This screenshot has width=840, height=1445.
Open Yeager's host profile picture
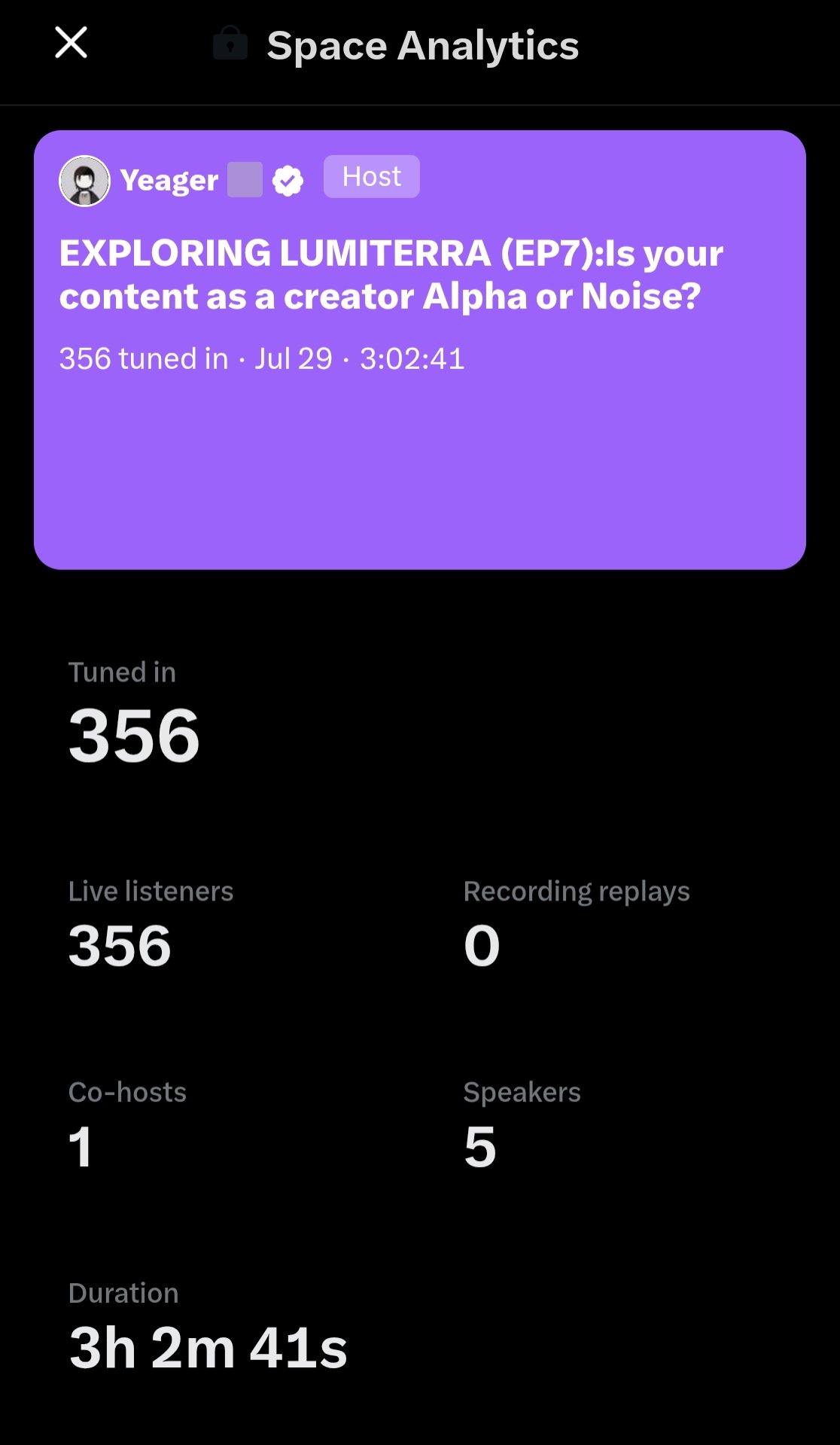point(84,181)
